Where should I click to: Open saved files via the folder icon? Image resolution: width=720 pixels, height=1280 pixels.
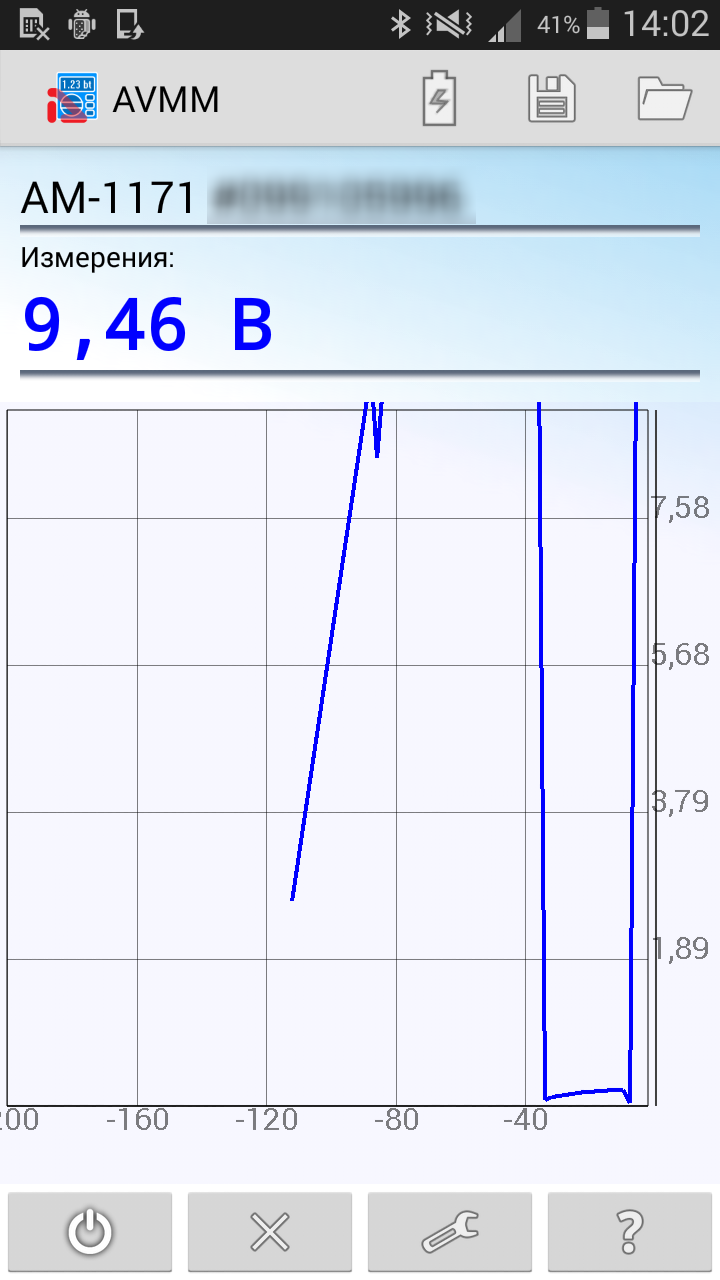[665, 98]
